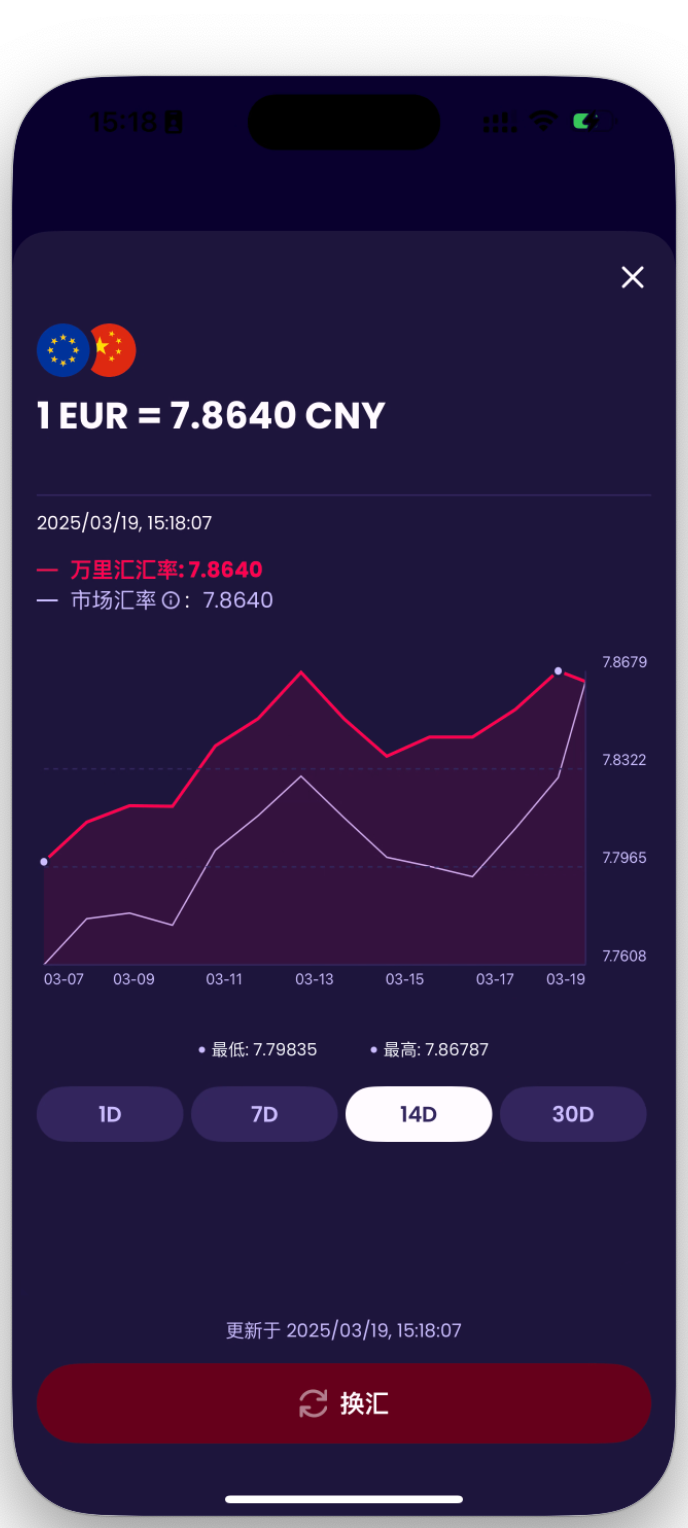The width and height of the screenshot is (688, 1528).
Task: Select the 7D time range
Action: pyautogui.click(x=264, y=1114)
